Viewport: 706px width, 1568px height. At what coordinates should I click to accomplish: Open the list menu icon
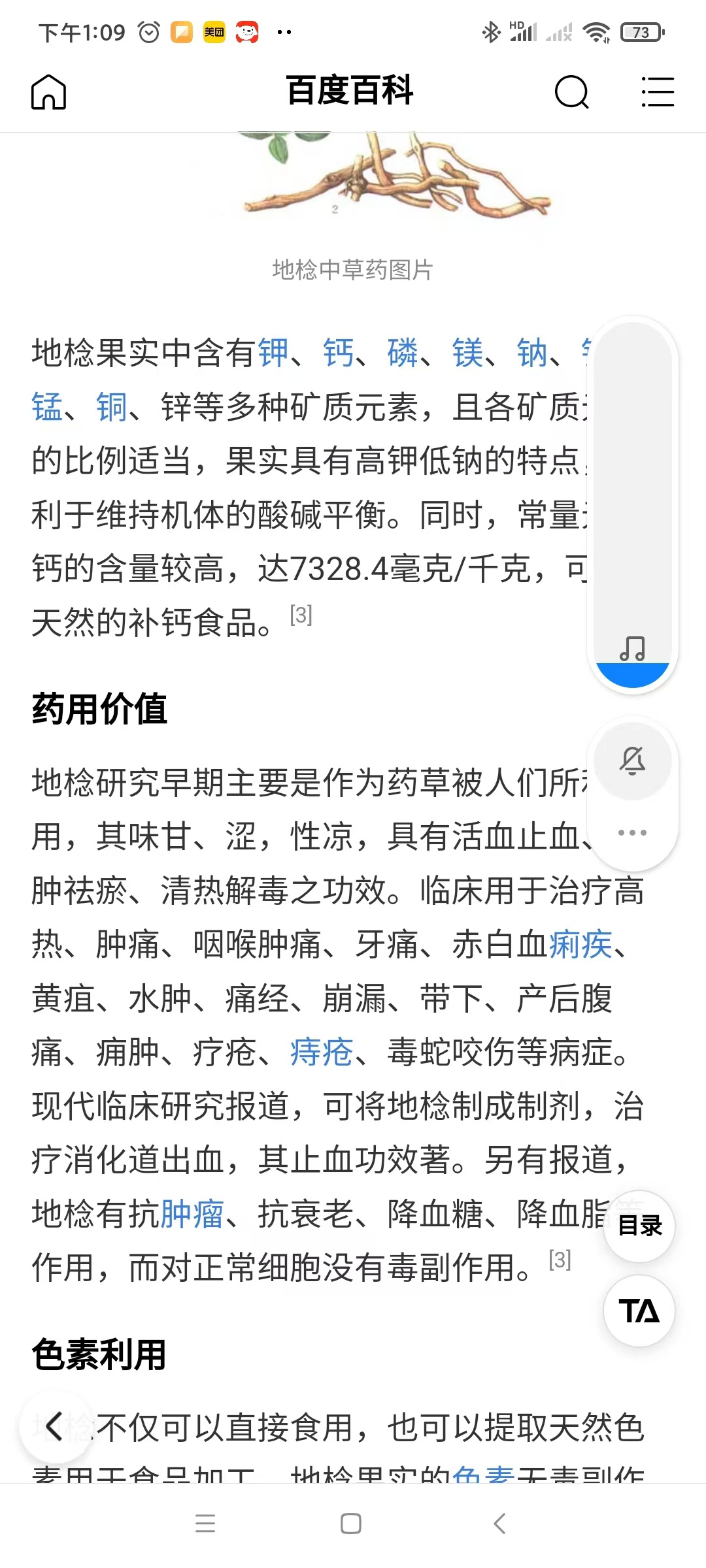coord(657,92)
